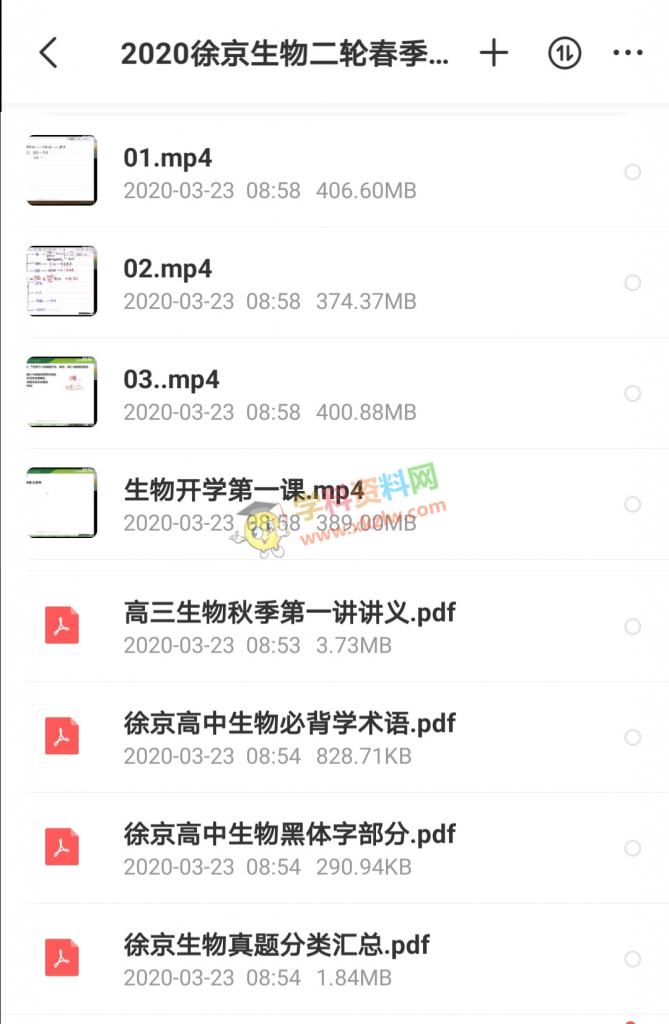Viewport: 669px width, 1024px height.
Task: Open 徐京高中生物必背学术语.pdf
Action: point(290,723)
